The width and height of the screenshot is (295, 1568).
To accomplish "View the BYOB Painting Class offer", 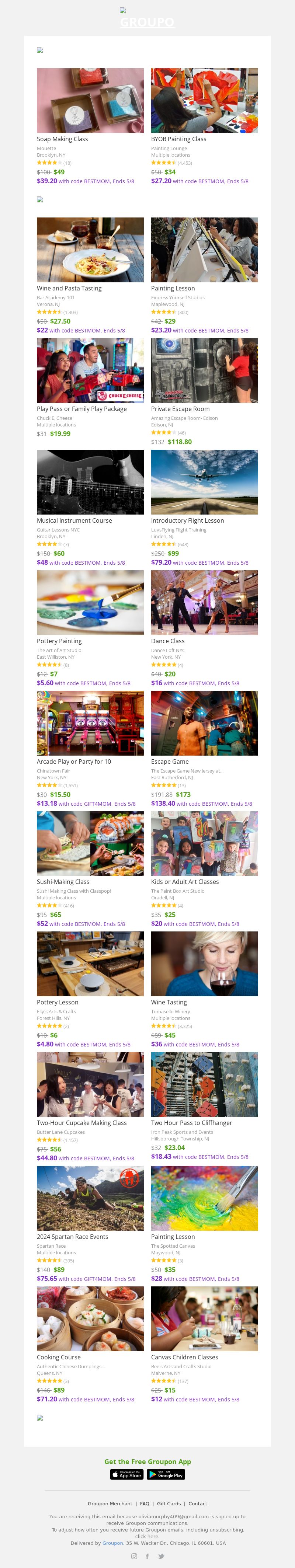I will [204, 101].
